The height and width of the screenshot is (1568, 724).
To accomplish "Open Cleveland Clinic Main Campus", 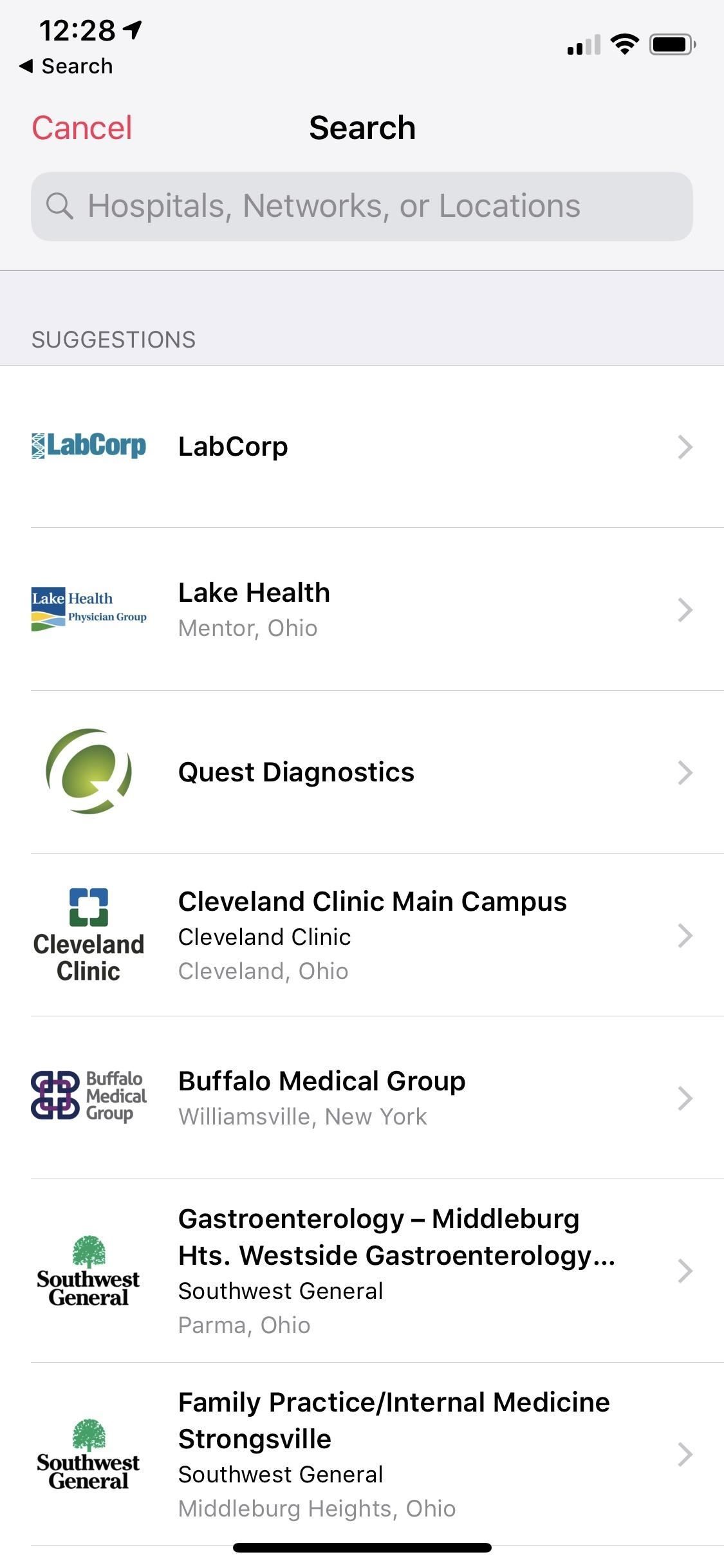I will [x=362, y=935].
